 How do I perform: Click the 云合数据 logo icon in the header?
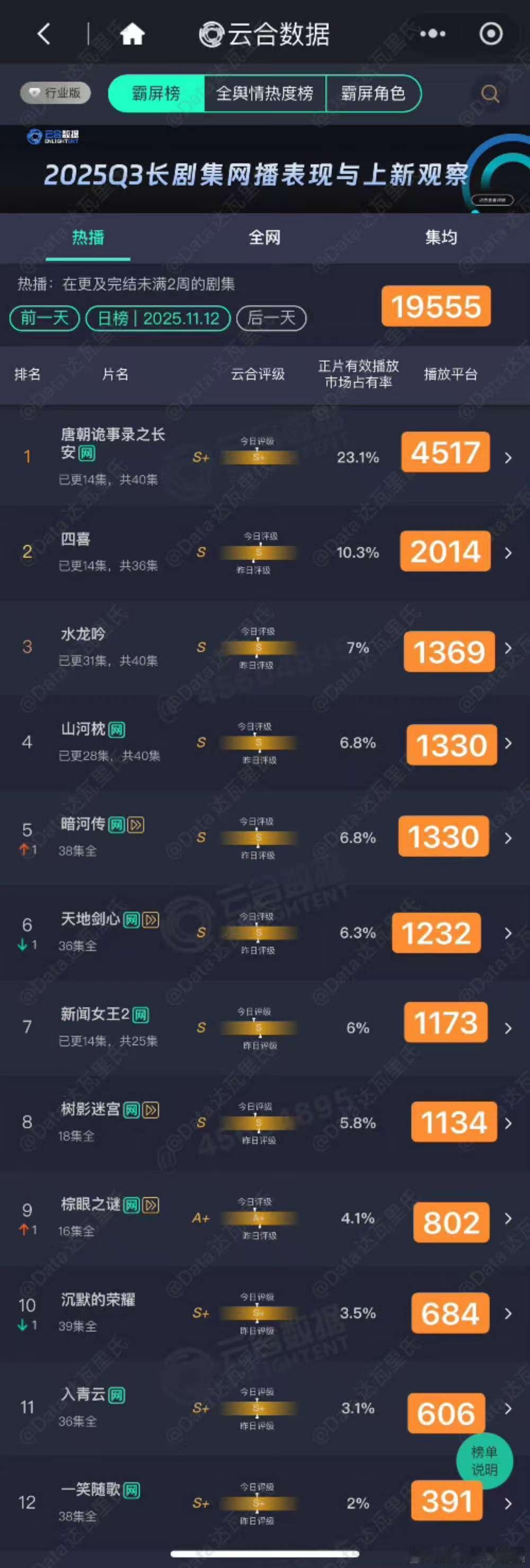212,33
